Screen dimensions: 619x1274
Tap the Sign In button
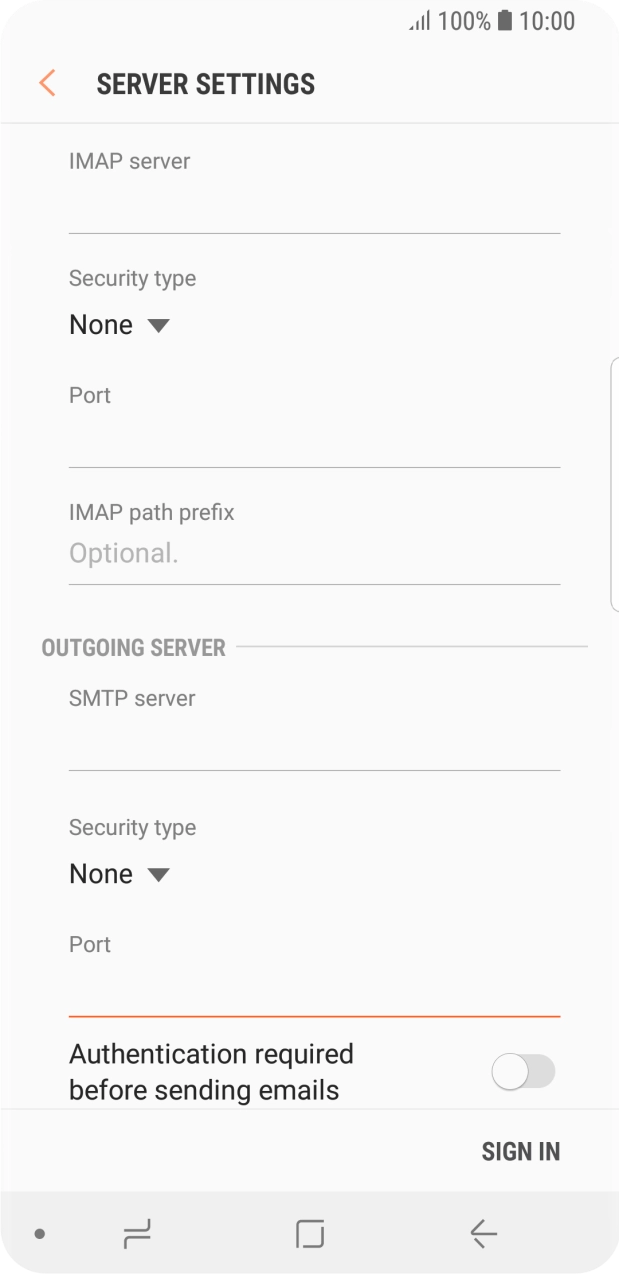(x=520, y=1151)
